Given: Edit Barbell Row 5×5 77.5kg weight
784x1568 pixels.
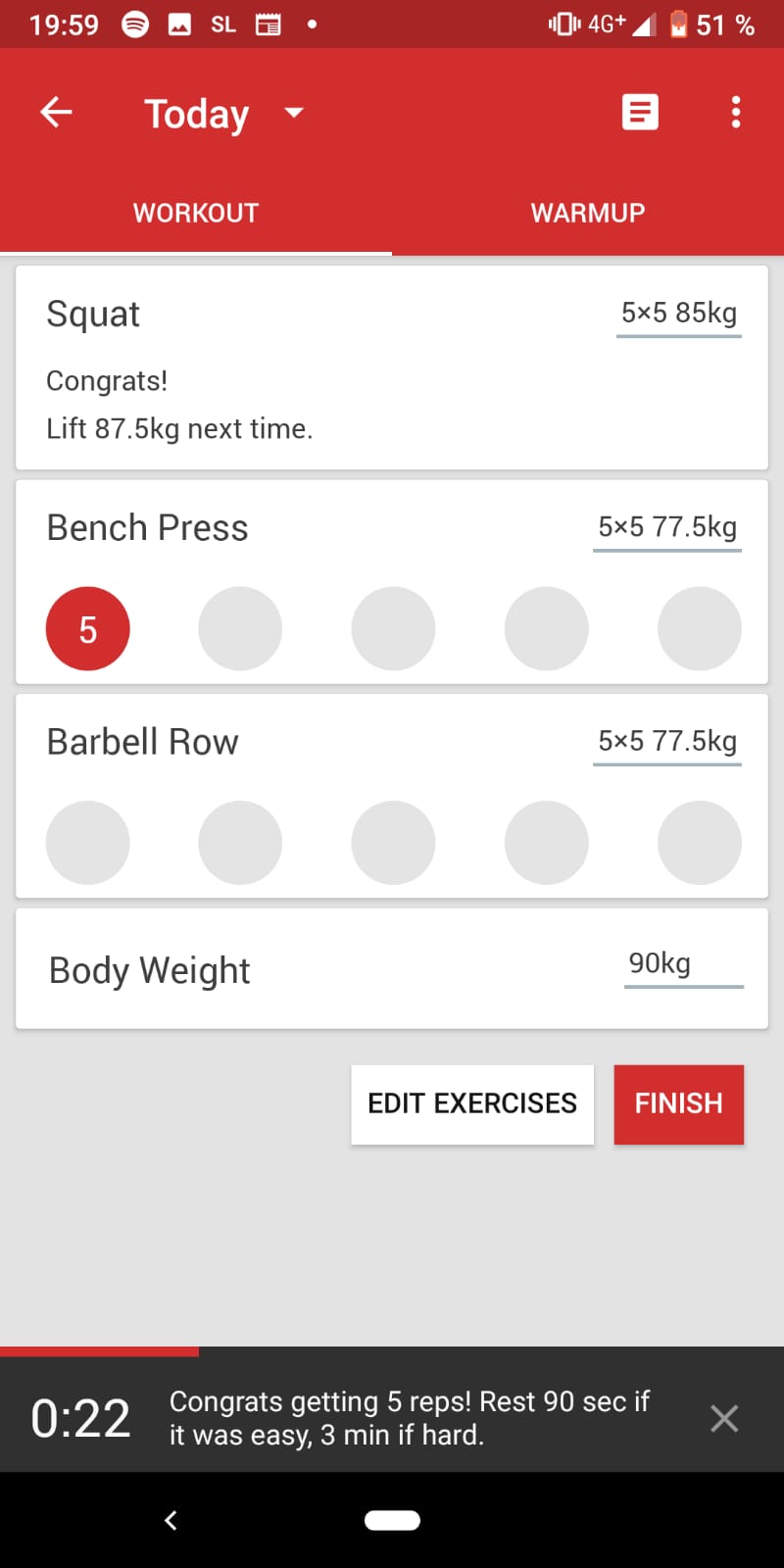Looking at the screenshot, I should [x=666, y=742].
